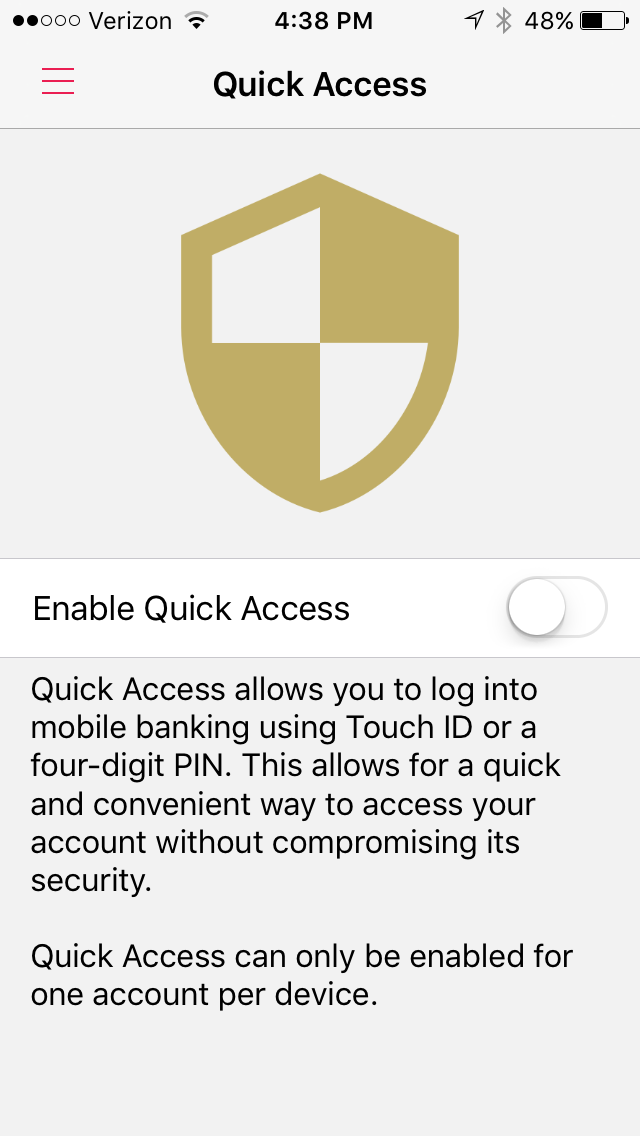640x1136 pixels.
Task: Turn on the Enable Quick Access switch
Action: [x=557, y=607]
